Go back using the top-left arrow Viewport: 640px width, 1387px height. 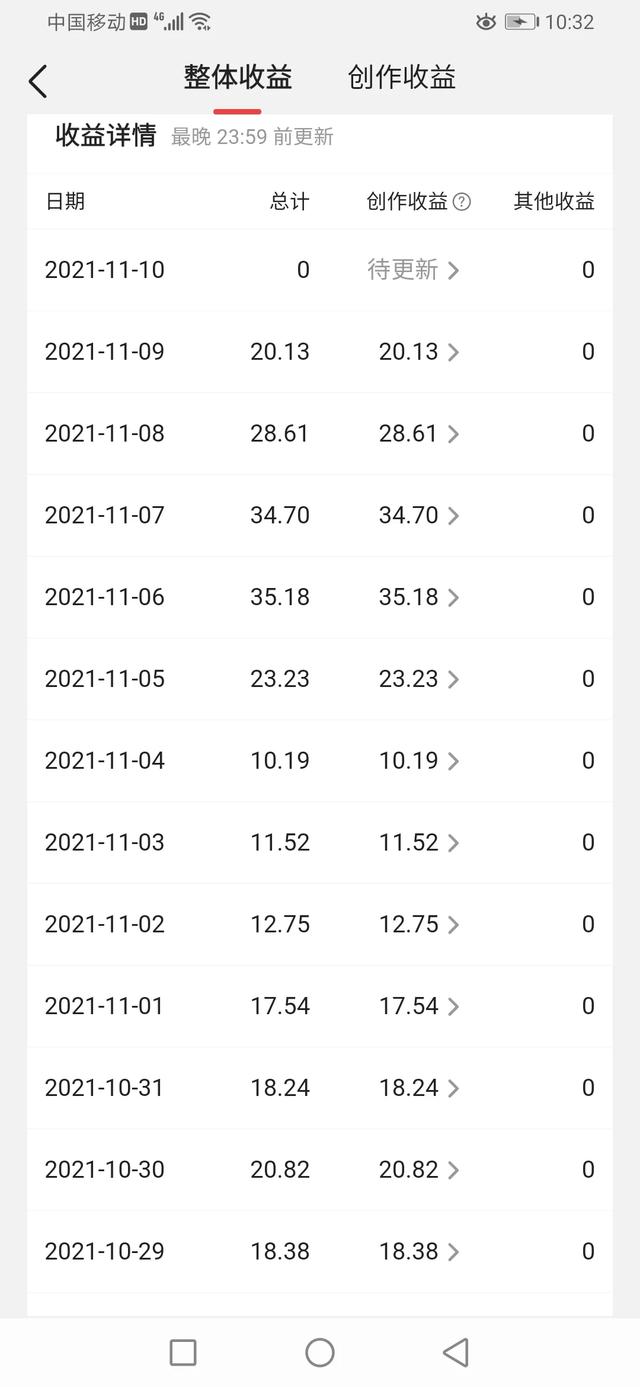click(38, 81)
